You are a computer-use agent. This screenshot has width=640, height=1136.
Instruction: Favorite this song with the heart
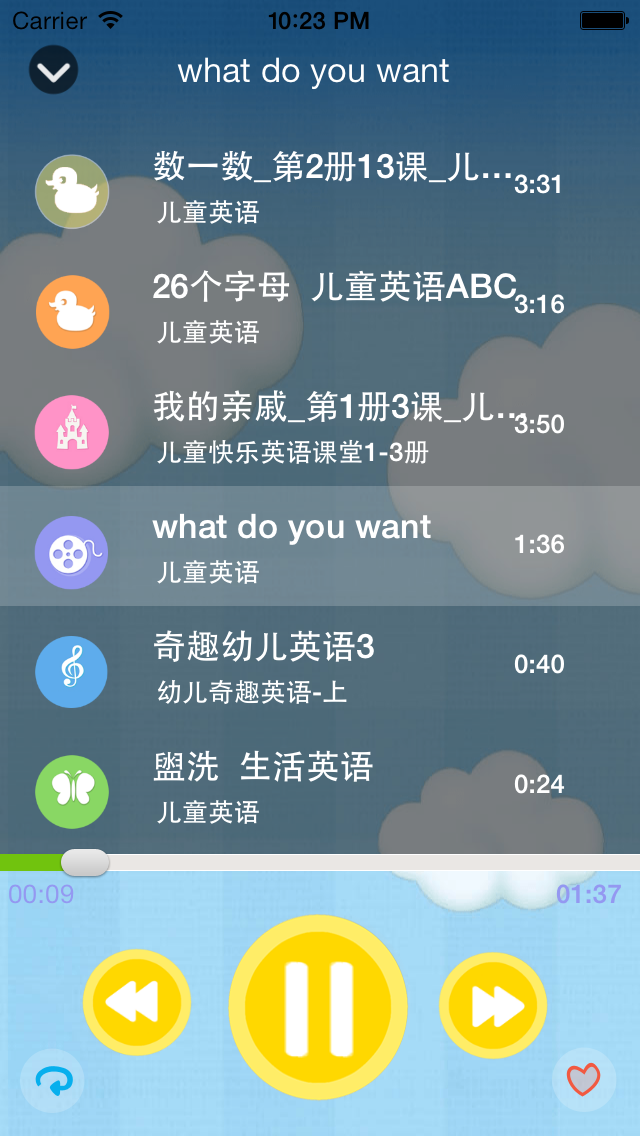tap(583, 1080)
